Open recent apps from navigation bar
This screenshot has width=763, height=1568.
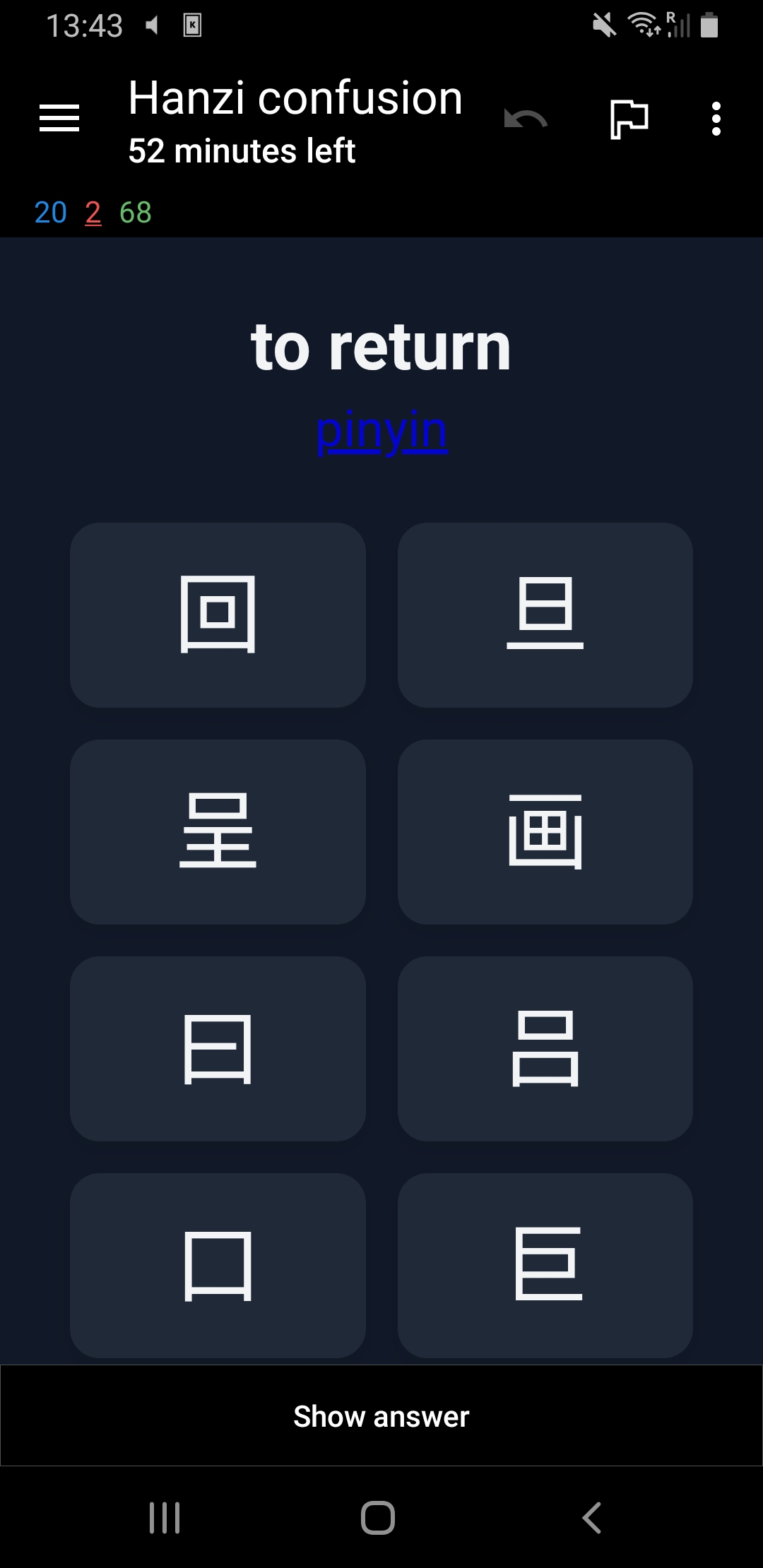(165, 1517)
